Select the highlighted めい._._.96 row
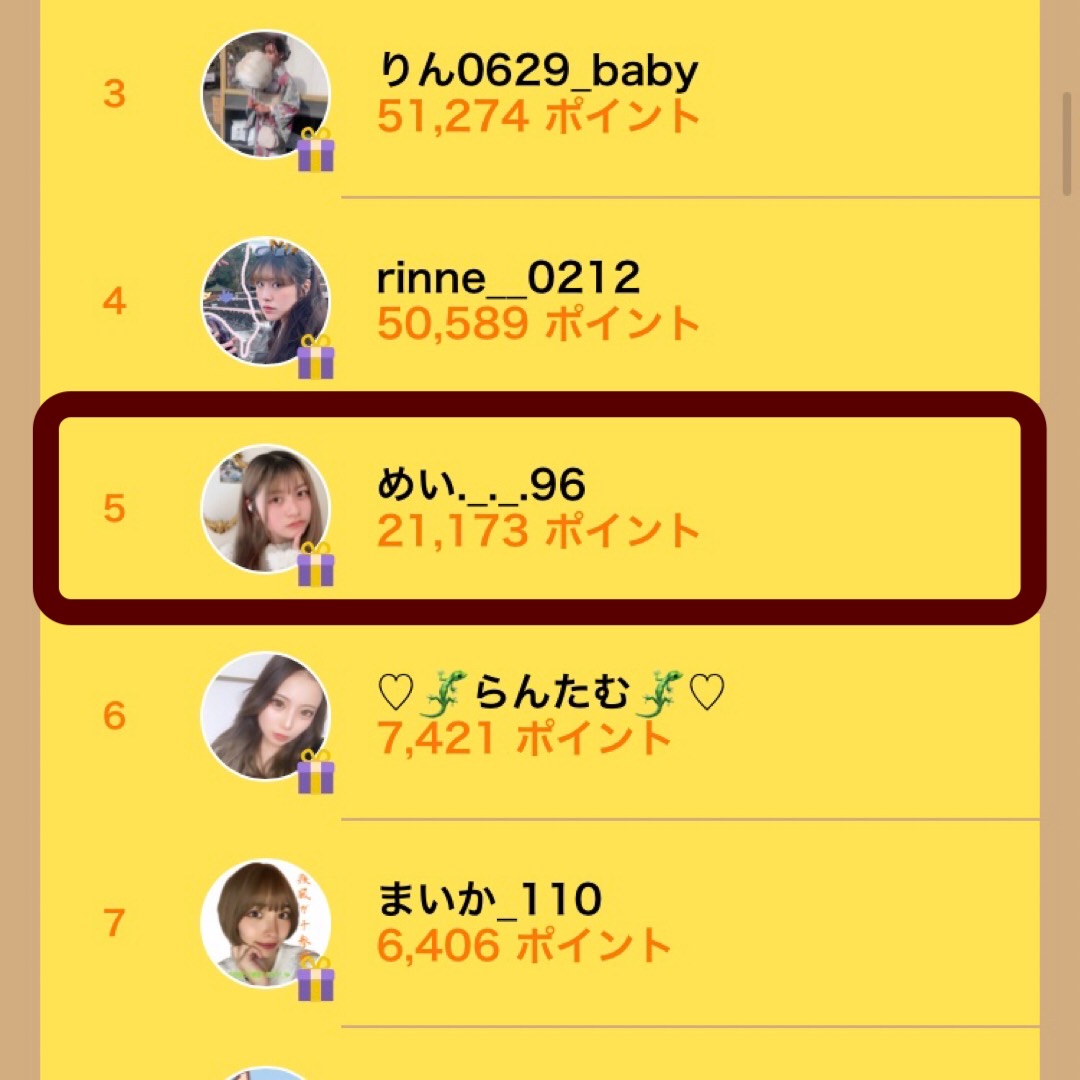Viewport: 1080px width, 1080px height. point(538,508)
